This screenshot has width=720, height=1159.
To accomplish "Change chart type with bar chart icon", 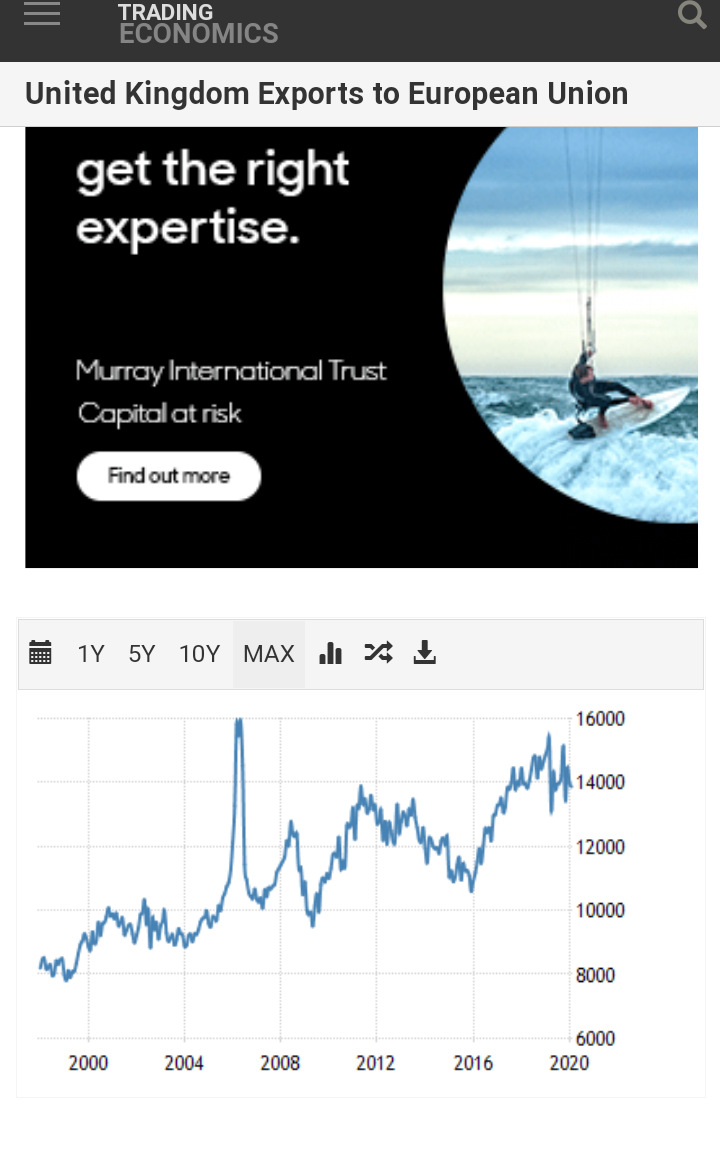I will pos(330,654).
